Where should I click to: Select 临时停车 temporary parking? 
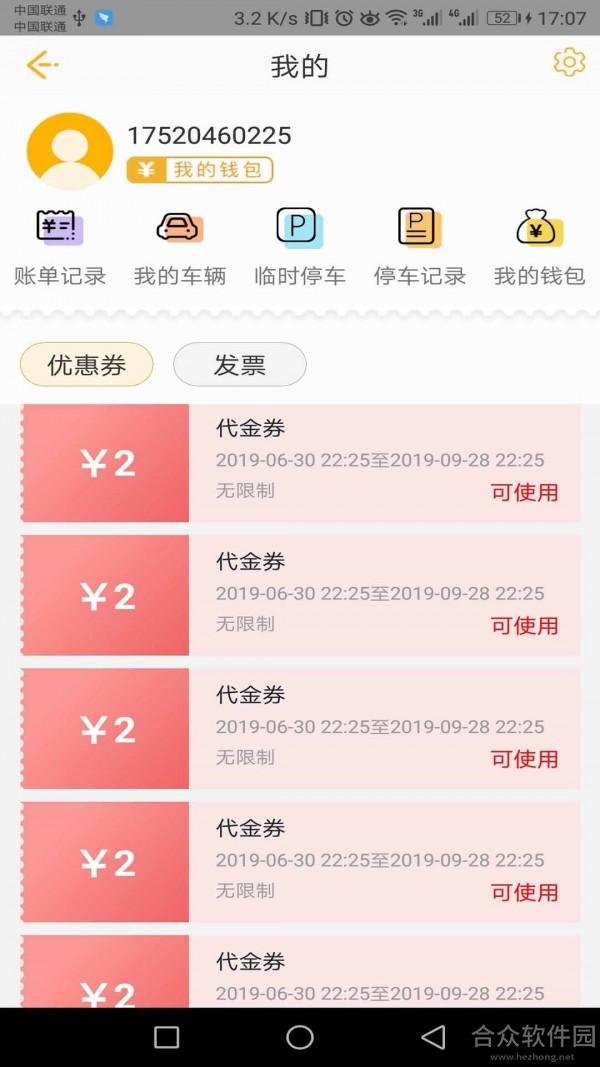coord(299,246)
